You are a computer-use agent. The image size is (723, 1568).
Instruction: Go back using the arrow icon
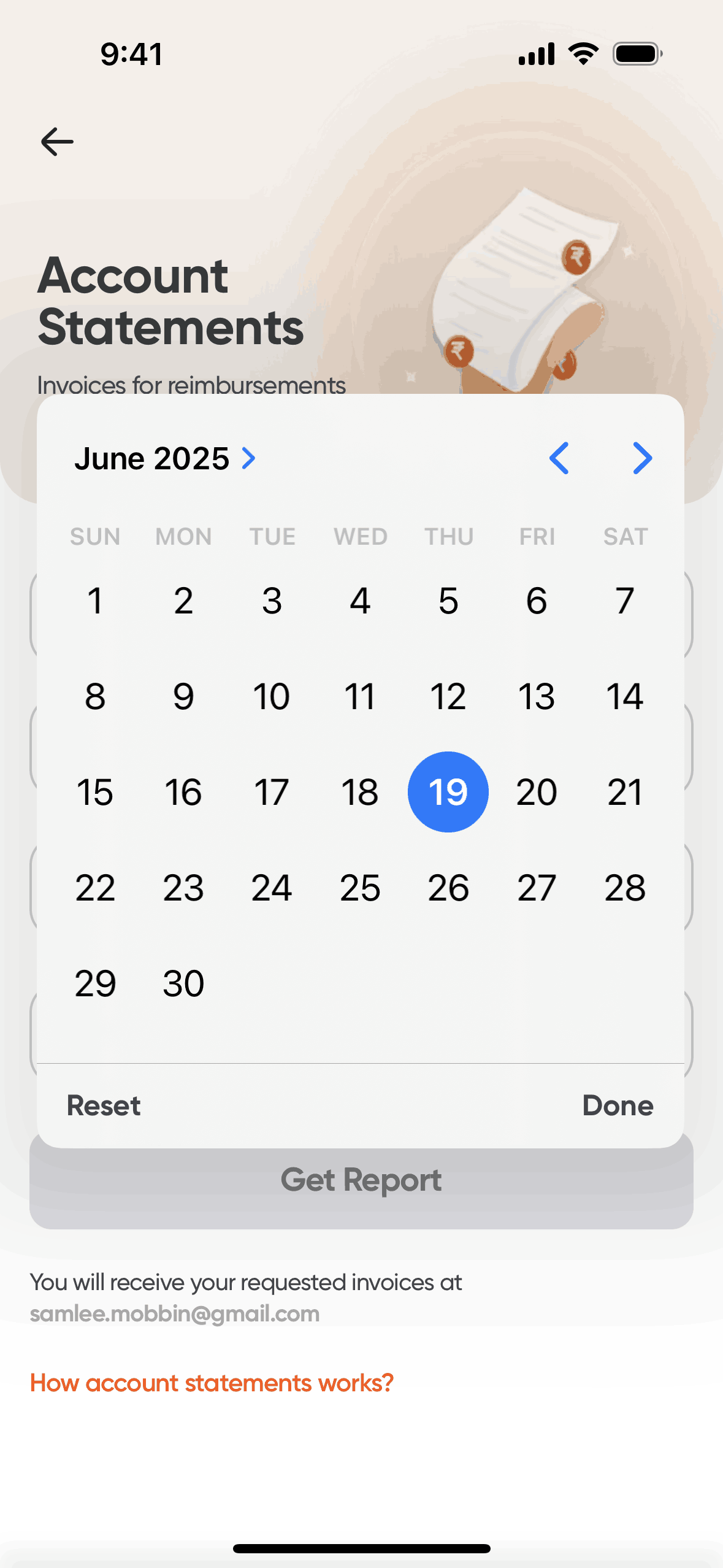click(57, 142)
